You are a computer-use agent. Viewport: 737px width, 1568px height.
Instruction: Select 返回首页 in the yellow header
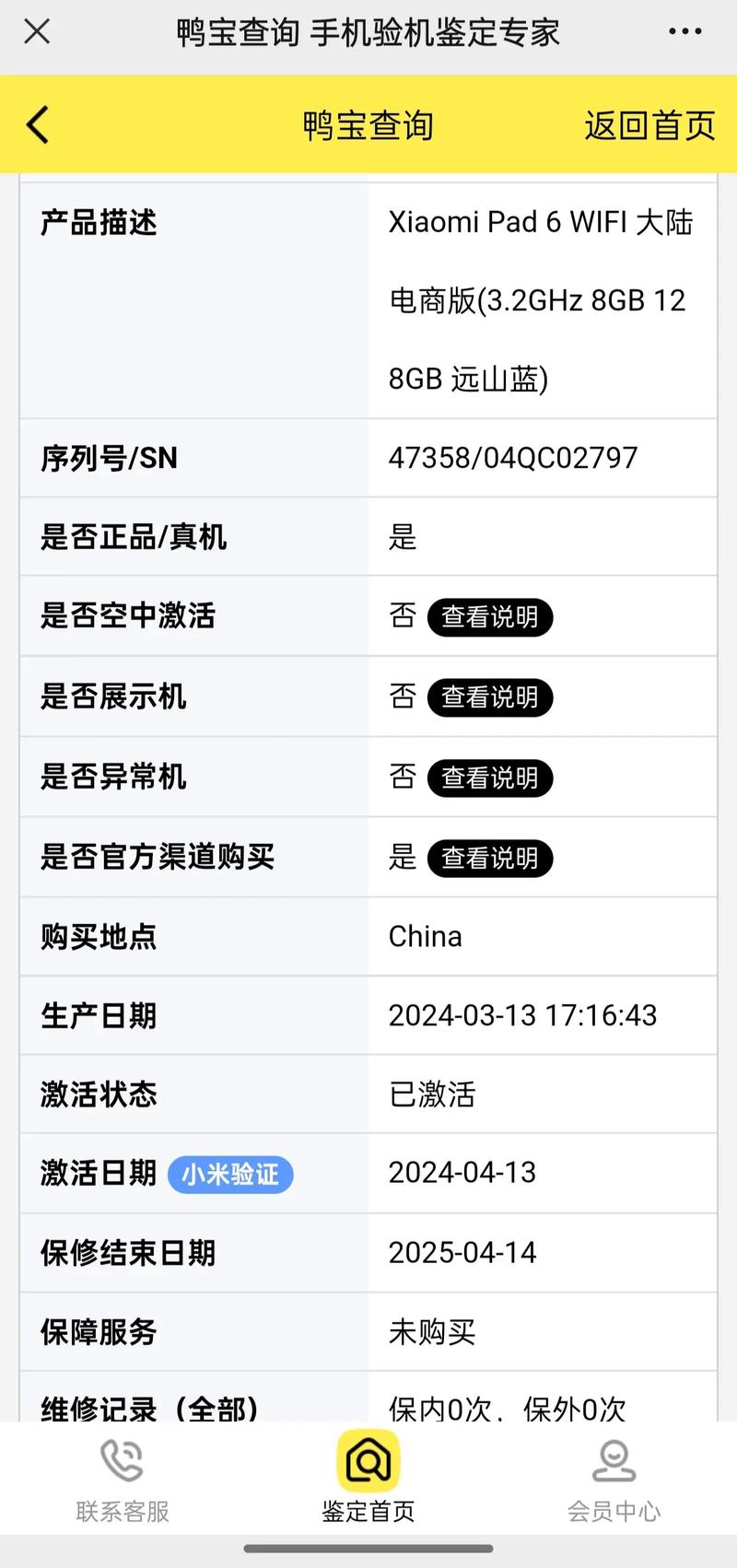point(649,124)
